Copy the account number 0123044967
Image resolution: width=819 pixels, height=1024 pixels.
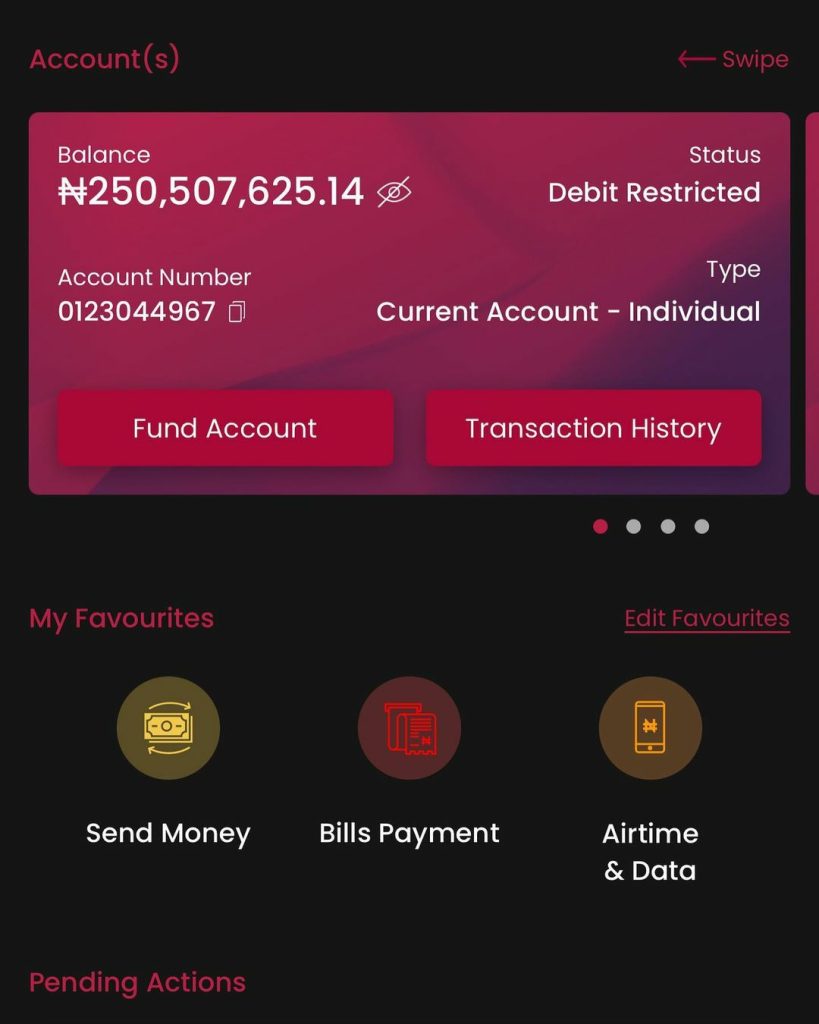[x=237, y=312]
